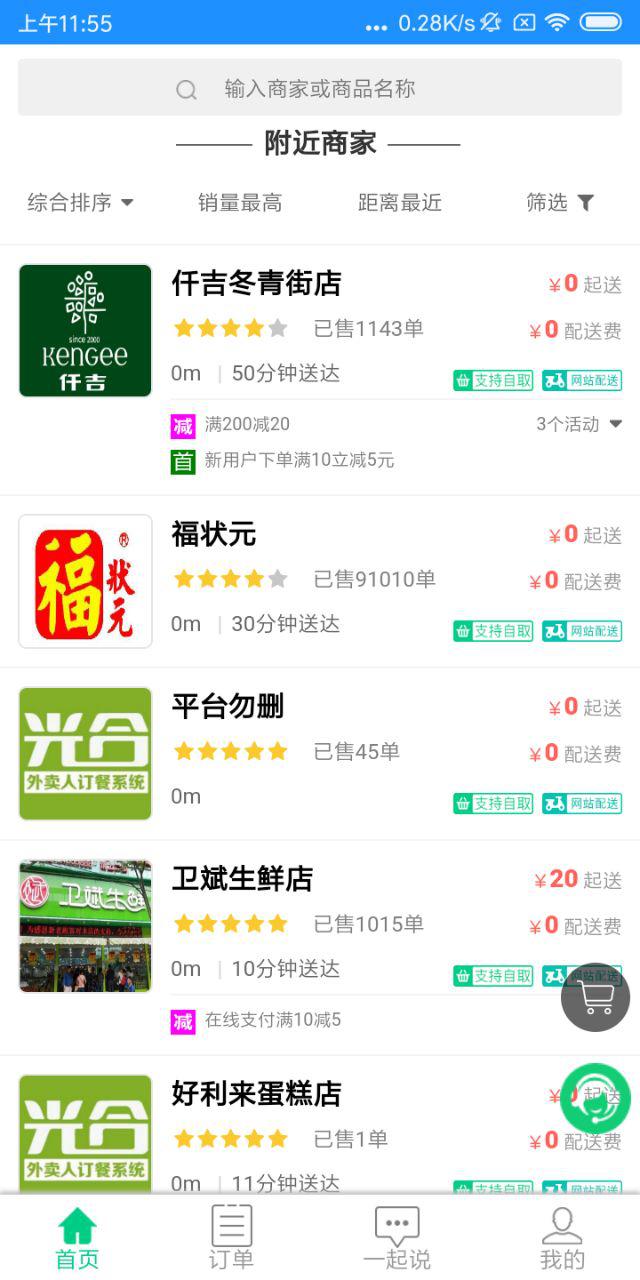Switch to the 一起说 tab

tap(397, 1238)
